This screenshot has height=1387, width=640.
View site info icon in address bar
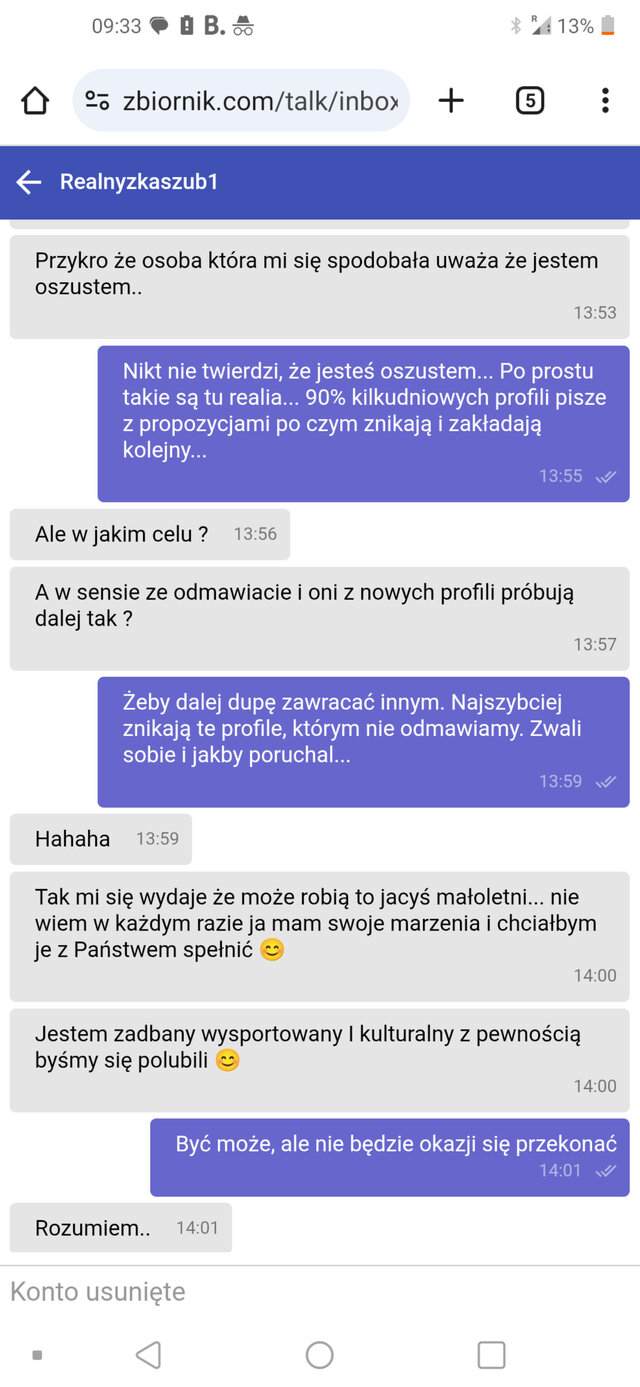click(97, 100)
